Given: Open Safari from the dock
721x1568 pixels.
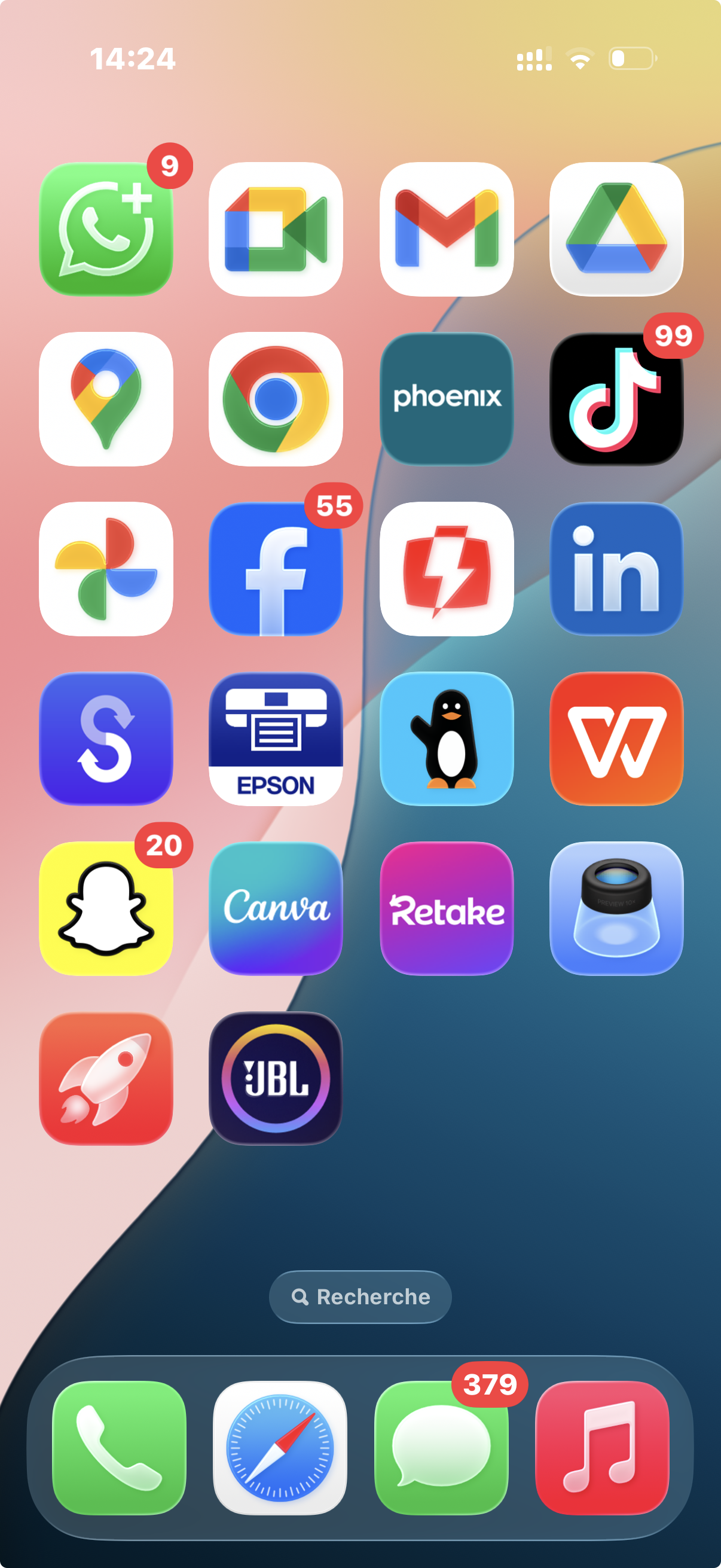Looking at the screenshot, I should point(280,1447).
